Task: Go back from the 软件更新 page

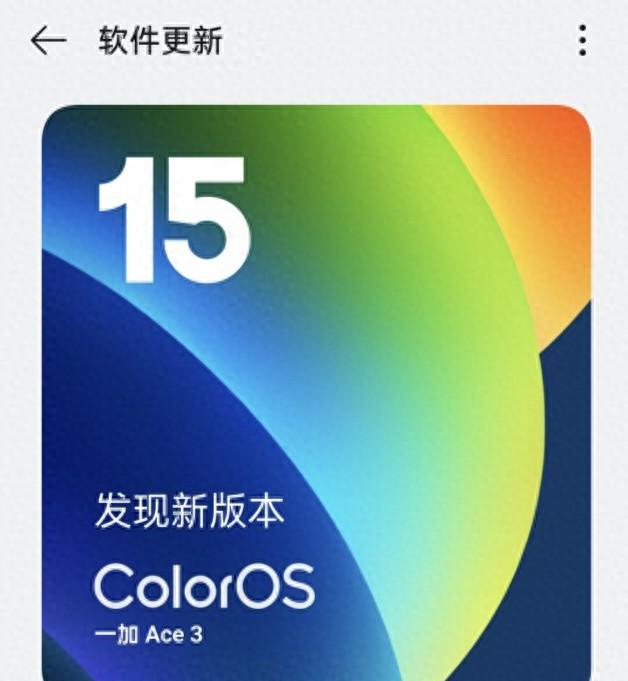Action: tap(47, 40)
